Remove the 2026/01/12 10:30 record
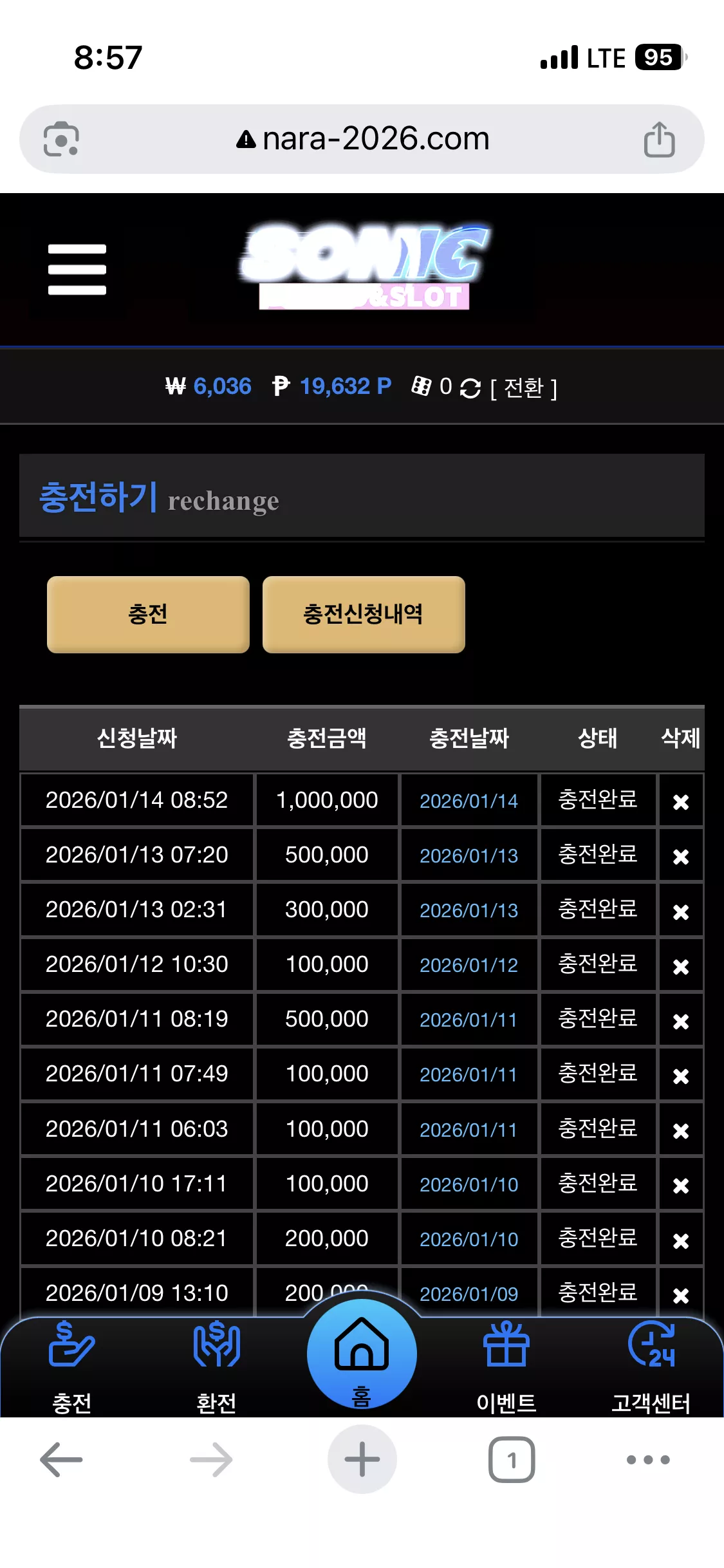This screenshot has width=724, height=1568. click(681, 967)
